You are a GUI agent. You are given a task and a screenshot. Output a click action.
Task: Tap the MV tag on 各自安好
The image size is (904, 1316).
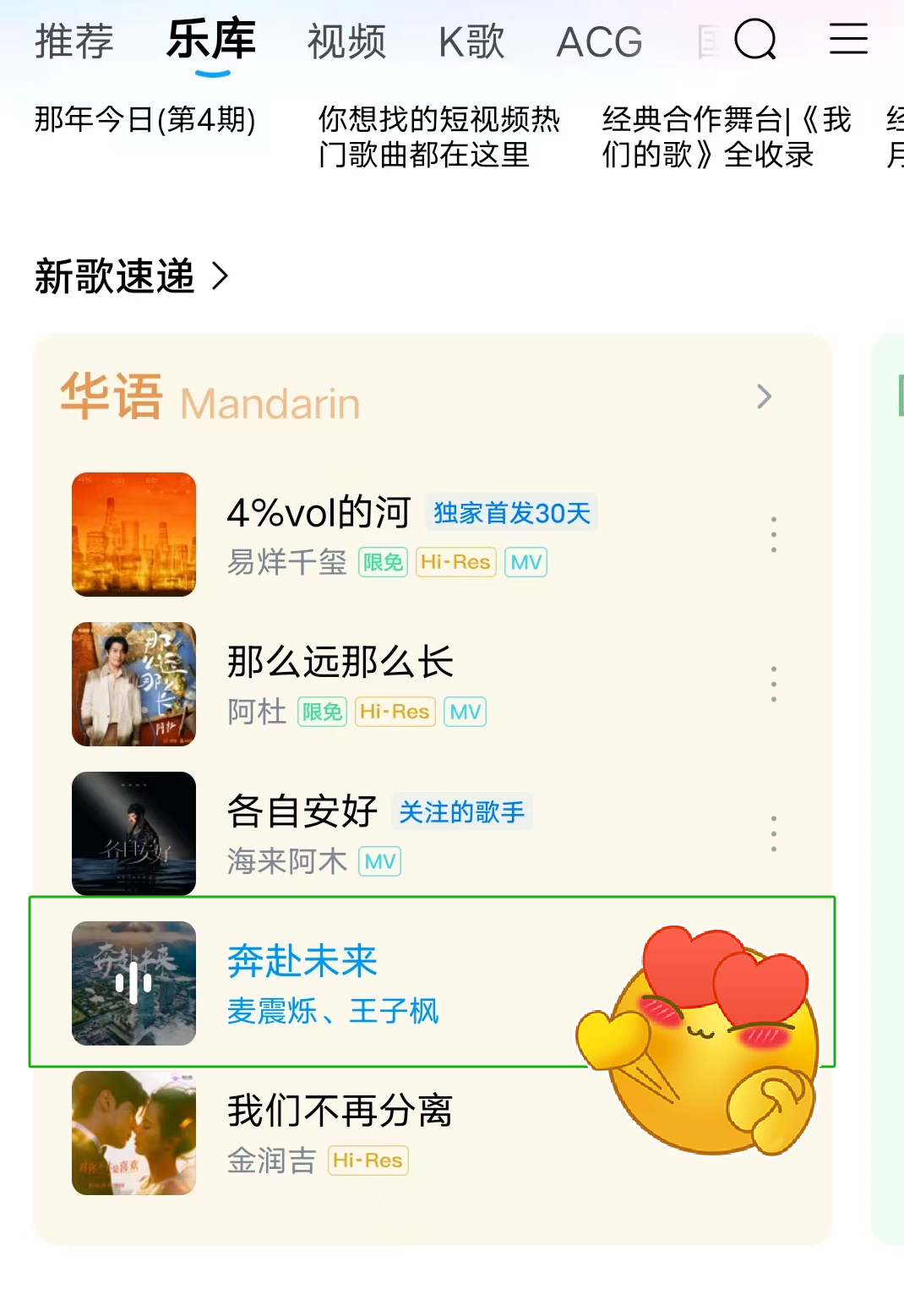(379, 862)
